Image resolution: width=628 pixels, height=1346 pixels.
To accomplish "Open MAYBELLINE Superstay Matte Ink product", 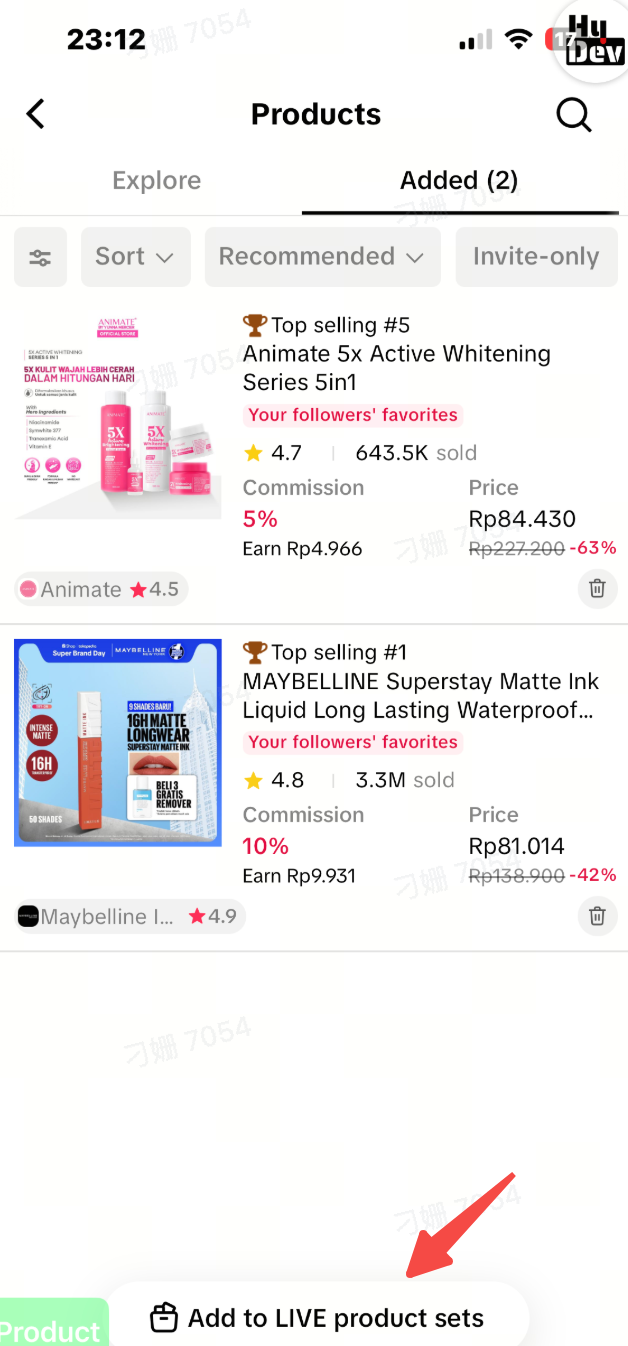I will click(420, 695).
